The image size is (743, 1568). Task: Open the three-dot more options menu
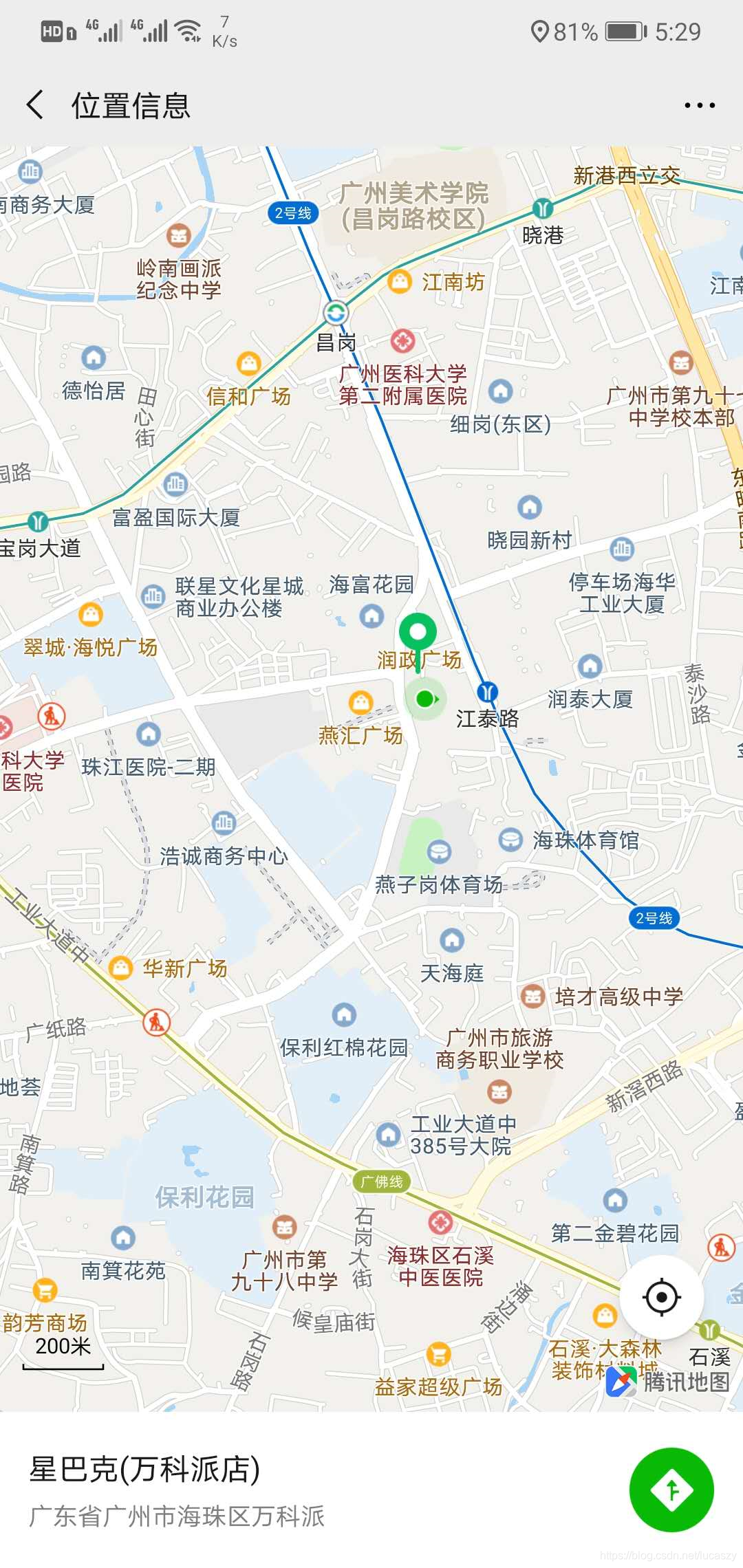pos(700,105)
